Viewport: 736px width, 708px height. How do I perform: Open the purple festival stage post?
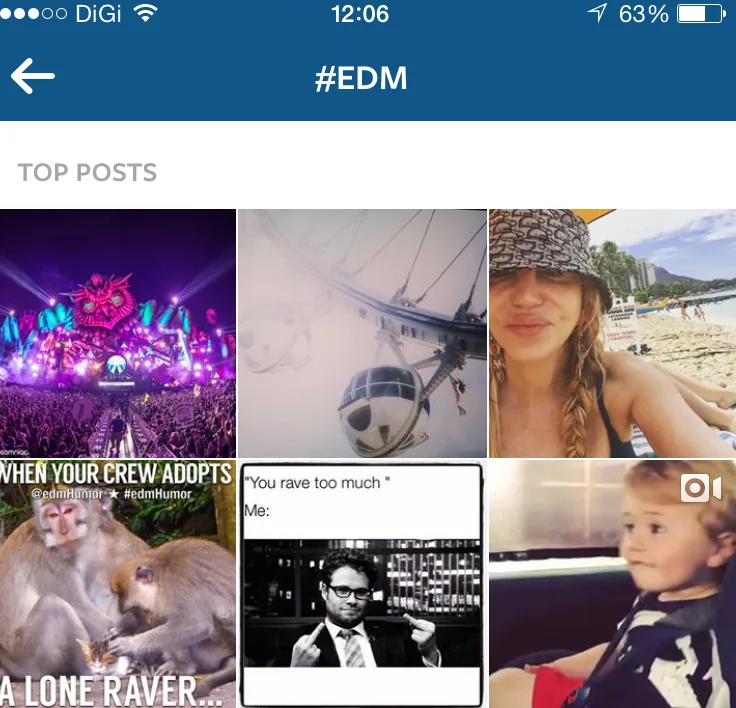pos(117,333)
